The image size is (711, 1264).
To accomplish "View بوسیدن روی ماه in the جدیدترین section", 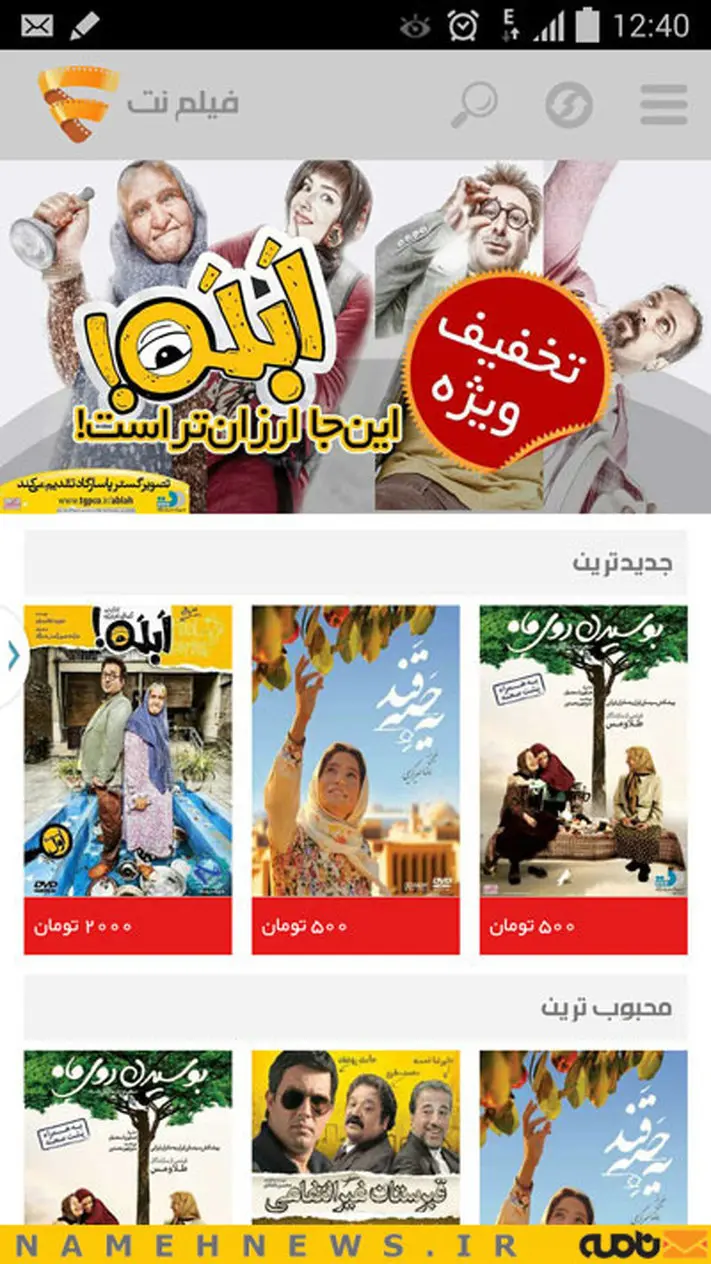I will (583, 778).
